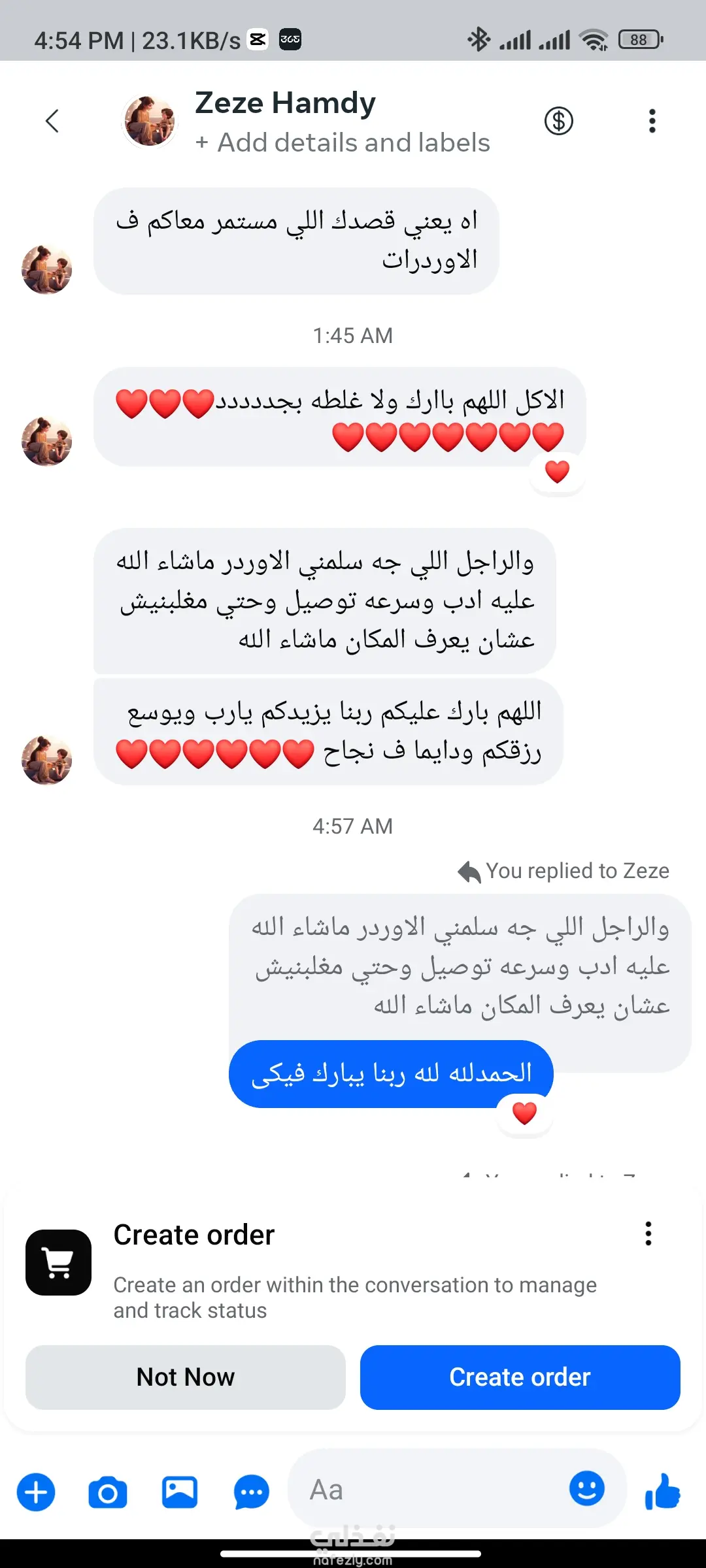Open options on the Create order card
This screenshot has width=706, height=1568.
(648, 1233)
